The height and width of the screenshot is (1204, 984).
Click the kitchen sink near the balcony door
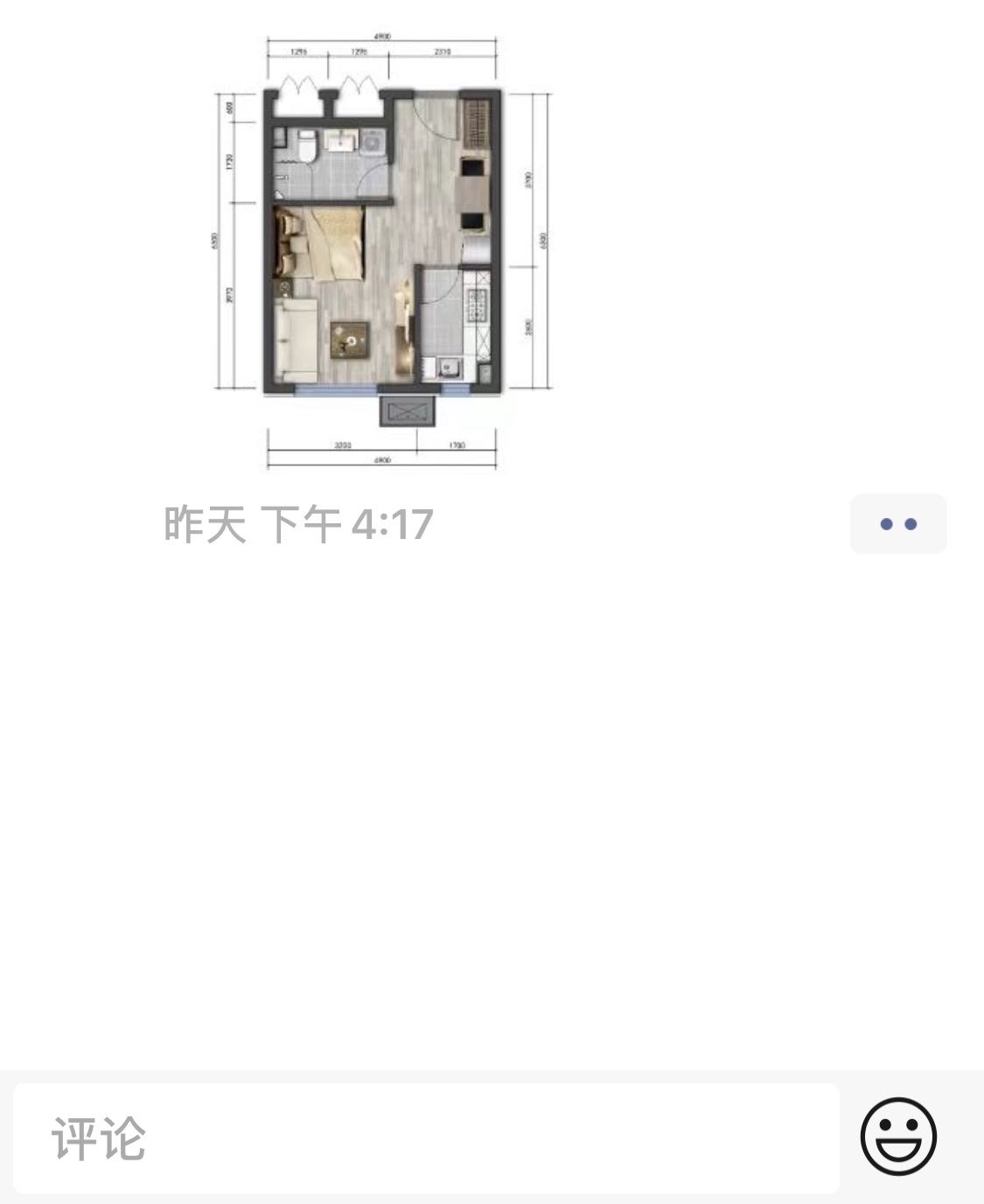click(449, 367)
